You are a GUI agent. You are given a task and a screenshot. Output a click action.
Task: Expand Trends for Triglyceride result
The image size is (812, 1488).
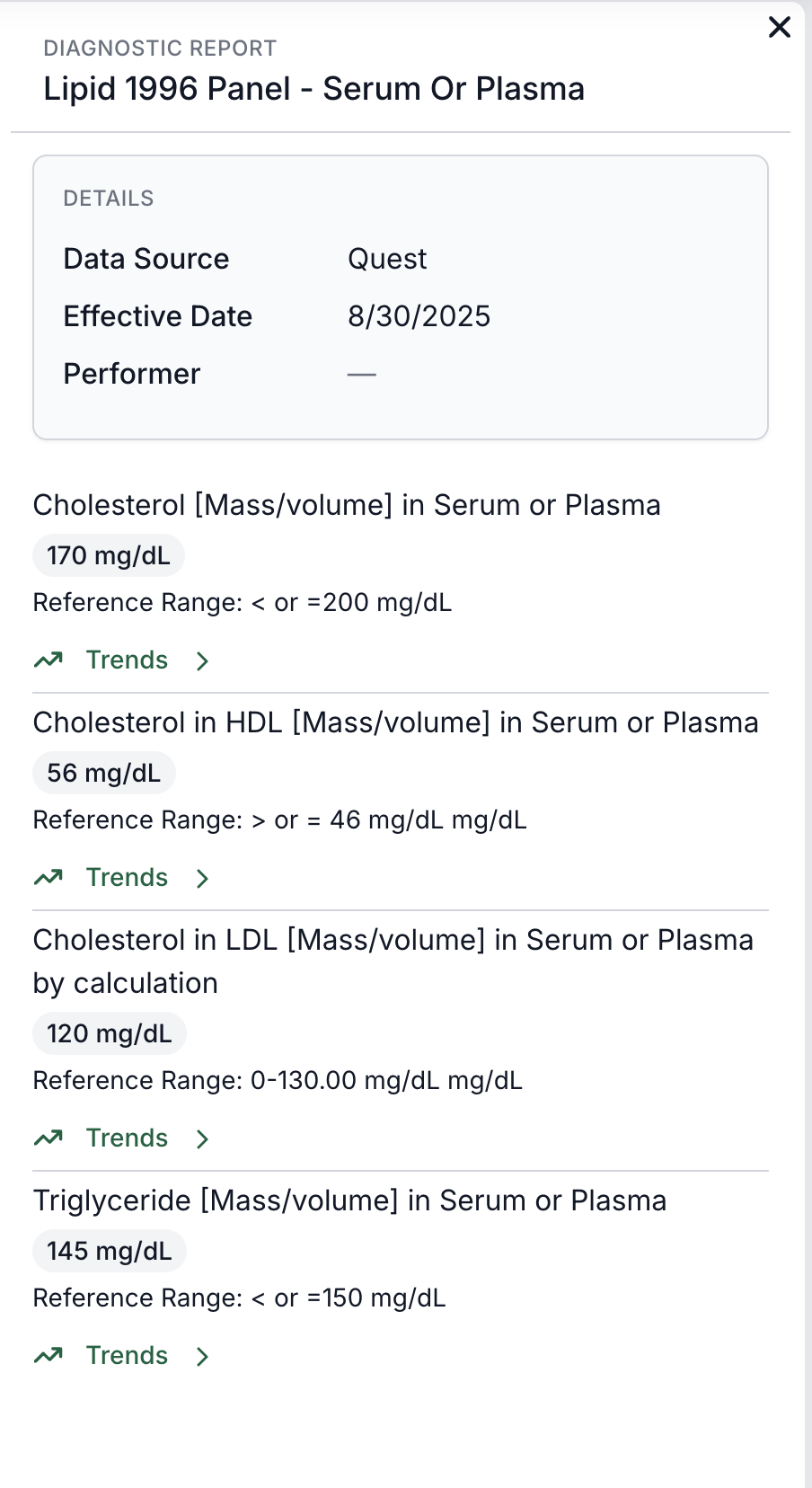click(126, 1356)
